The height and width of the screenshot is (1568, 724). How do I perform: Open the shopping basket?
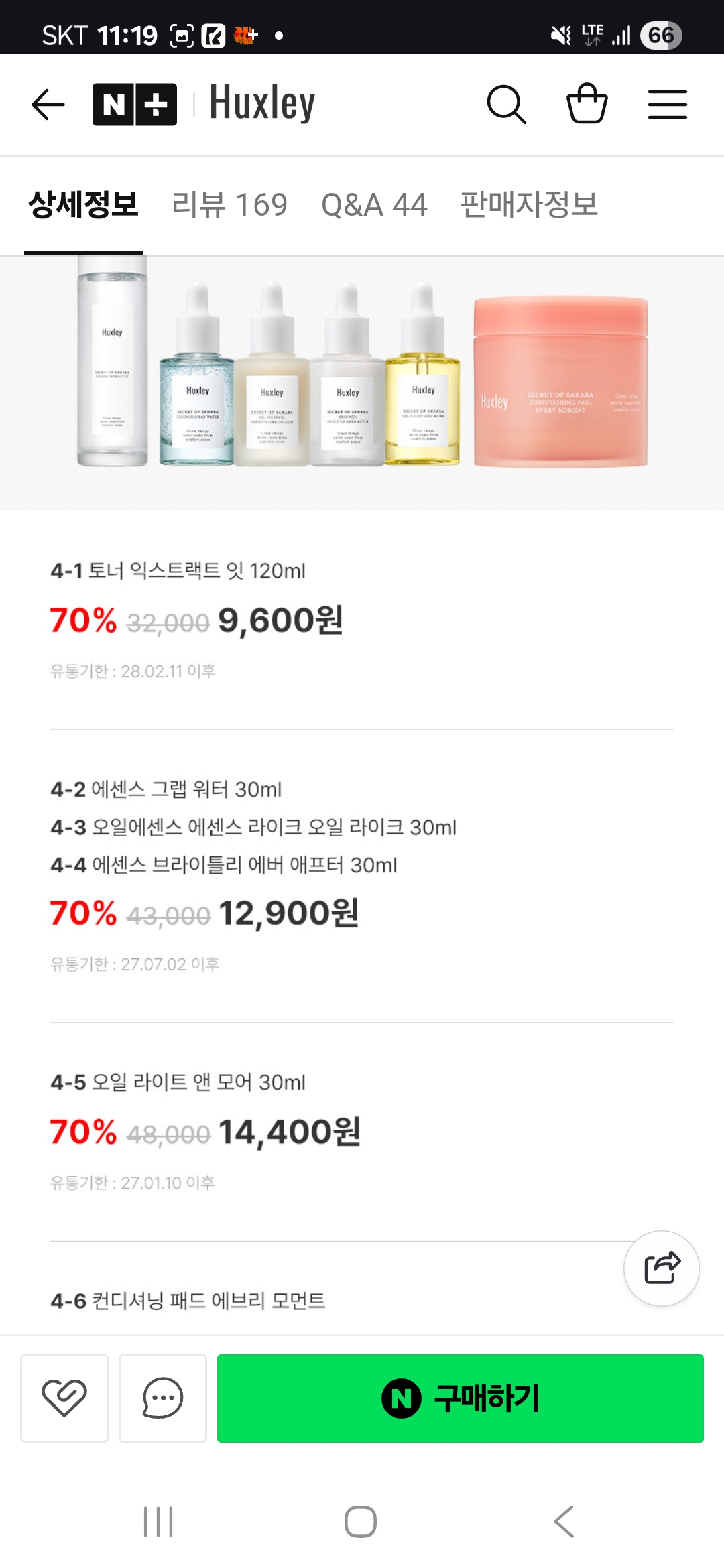(x=587, y=104)
